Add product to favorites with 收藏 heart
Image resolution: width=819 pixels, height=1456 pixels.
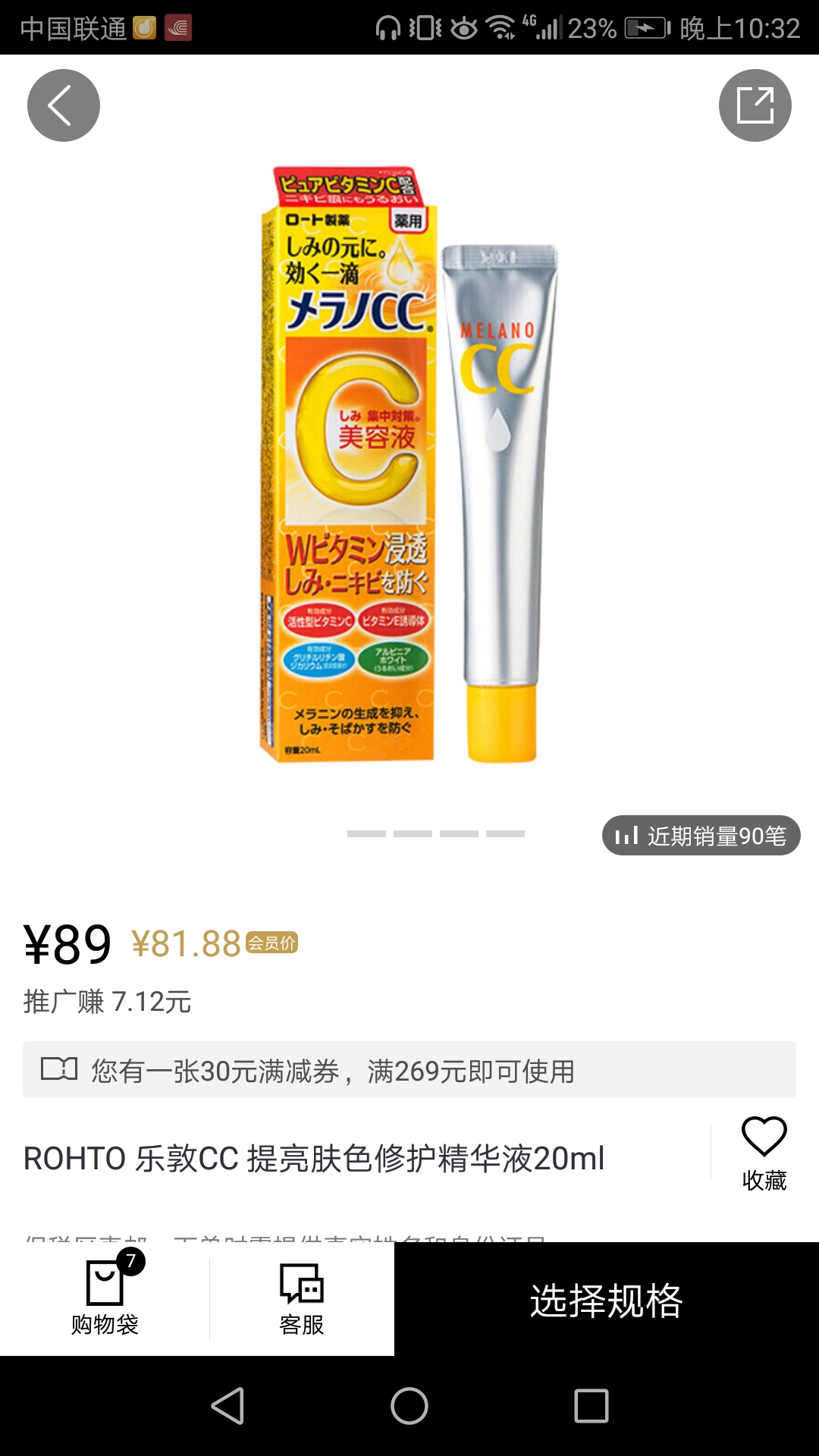(764, 1153)
